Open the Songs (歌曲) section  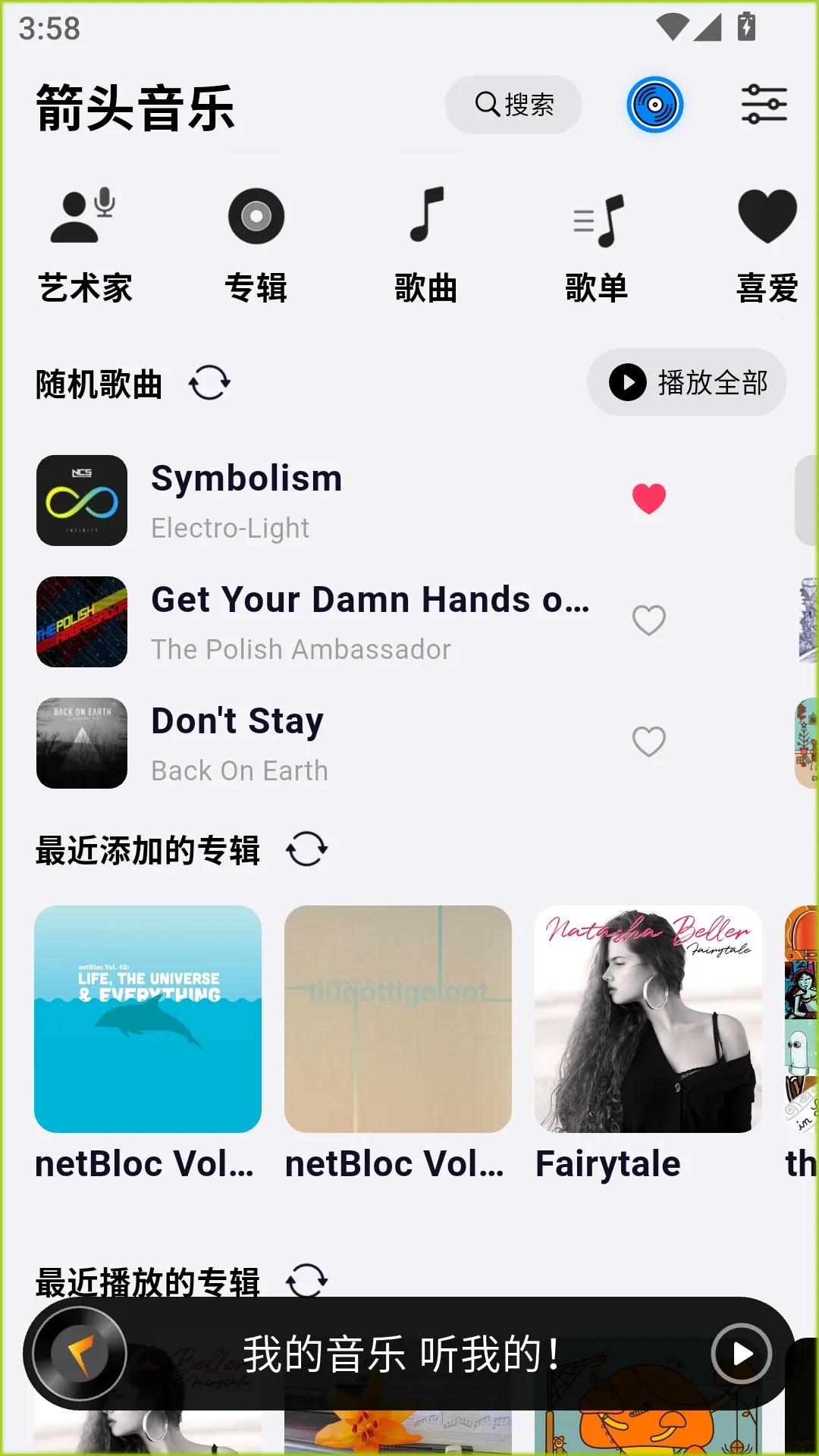pyautogui.click(x=425, y=243)
